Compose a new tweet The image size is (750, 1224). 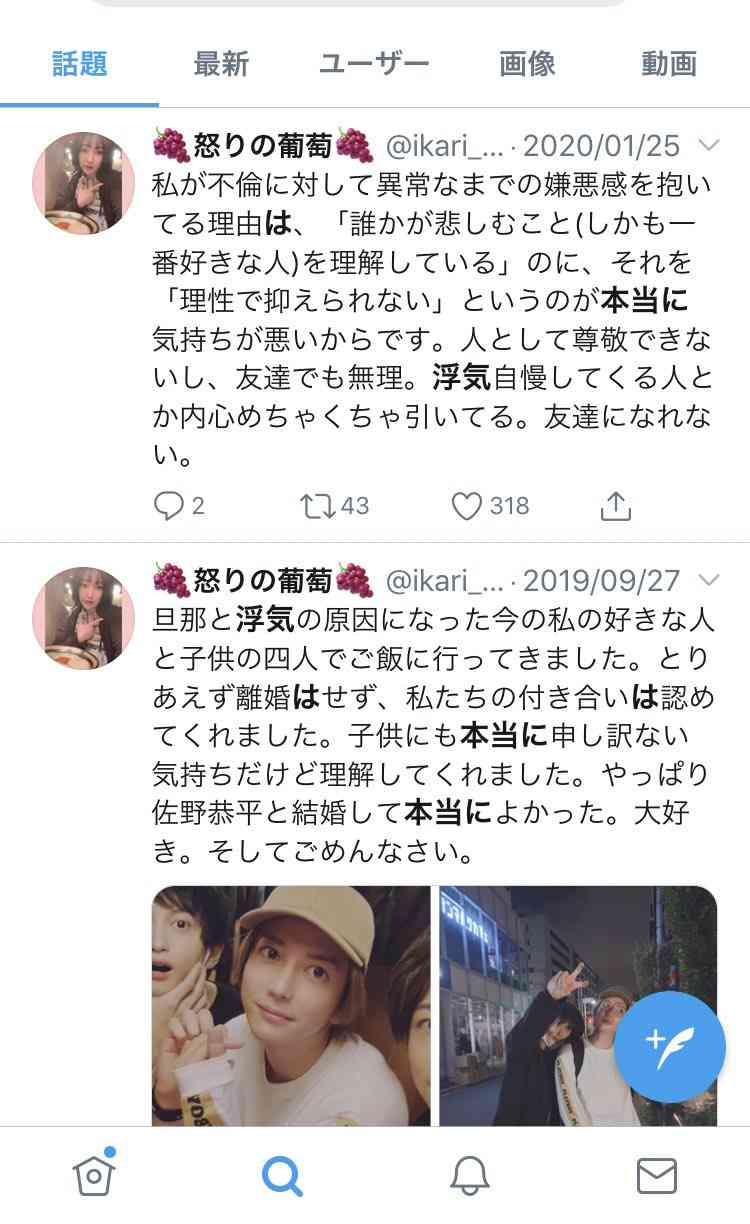tap(670, 1047)
